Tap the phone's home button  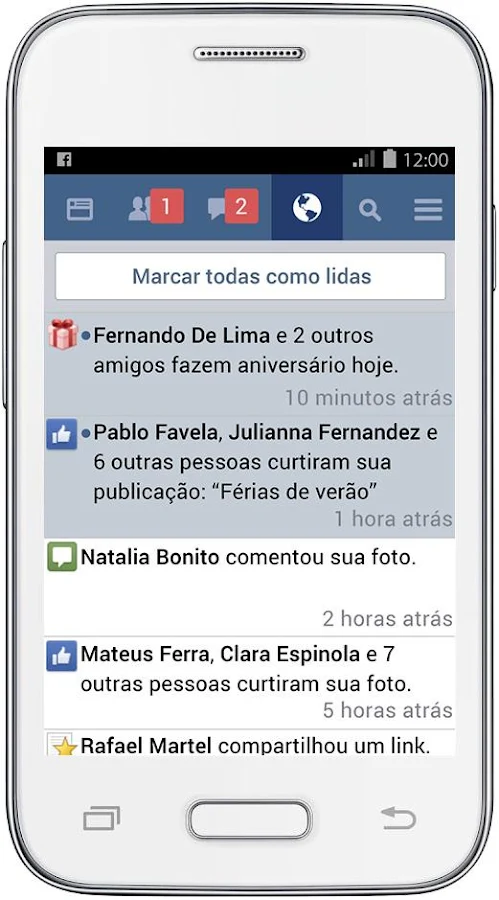(x=249, y=820)
